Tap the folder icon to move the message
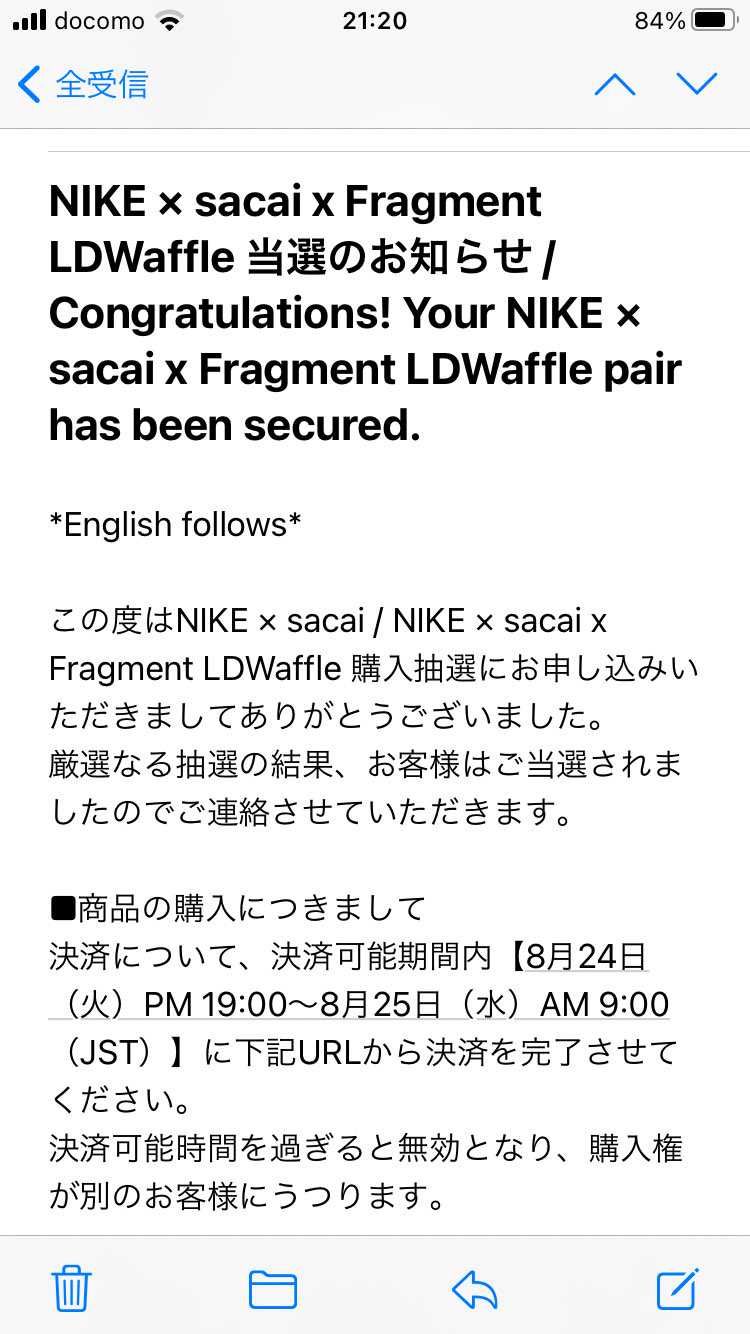 tap(272, 1289)
